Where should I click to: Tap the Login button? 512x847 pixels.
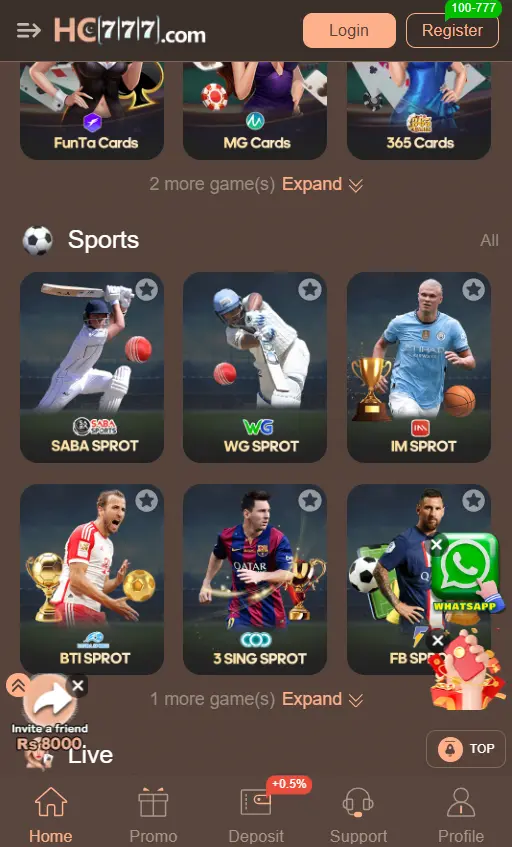[349, 31]
